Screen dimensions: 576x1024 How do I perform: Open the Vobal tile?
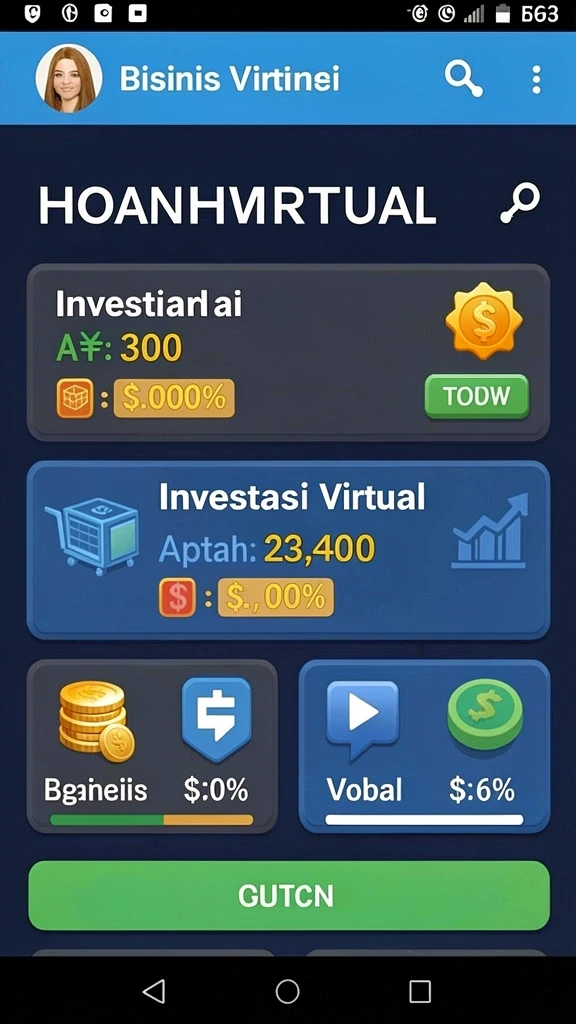point(424,746)
